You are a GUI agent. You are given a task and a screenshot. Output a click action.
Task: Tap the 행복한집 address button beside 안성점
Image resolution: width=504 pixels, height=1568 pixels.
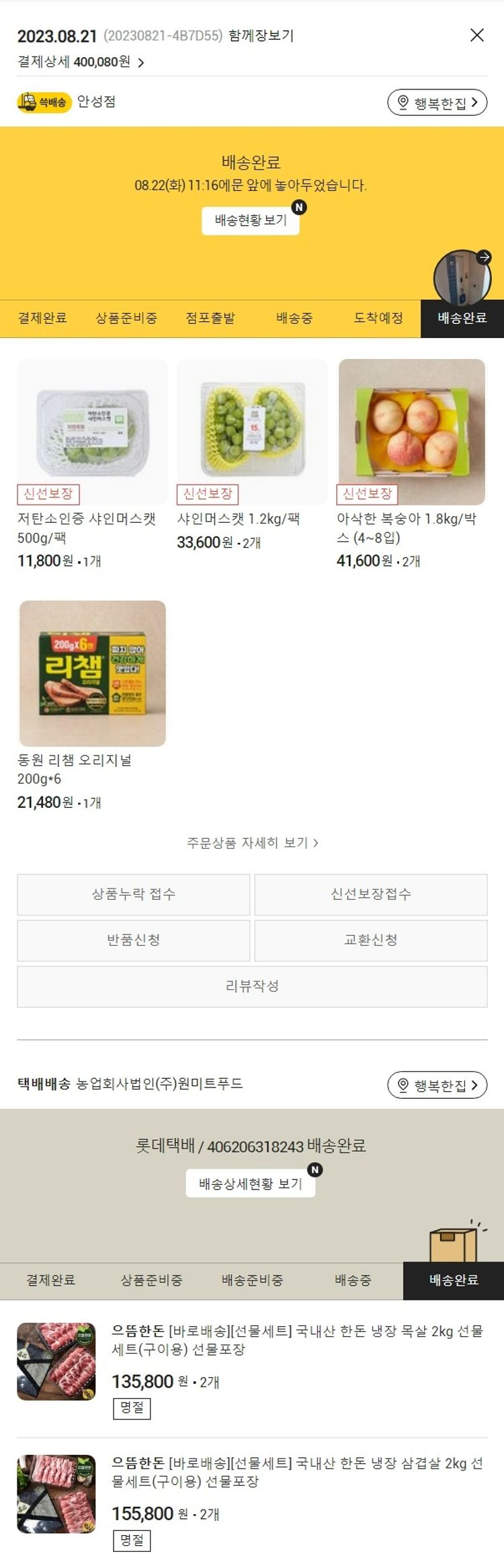point(437,102)
